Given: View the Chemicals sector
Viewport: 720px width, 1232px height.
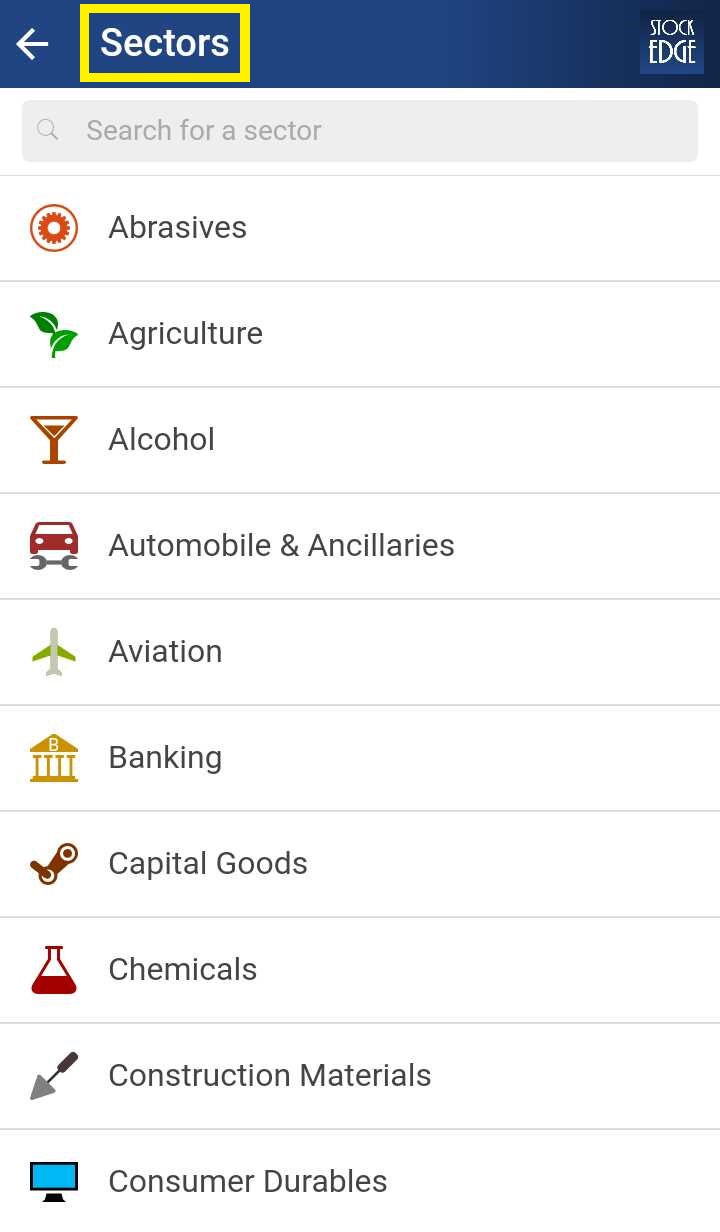Looking at the screenshot, I should [360, 970].
